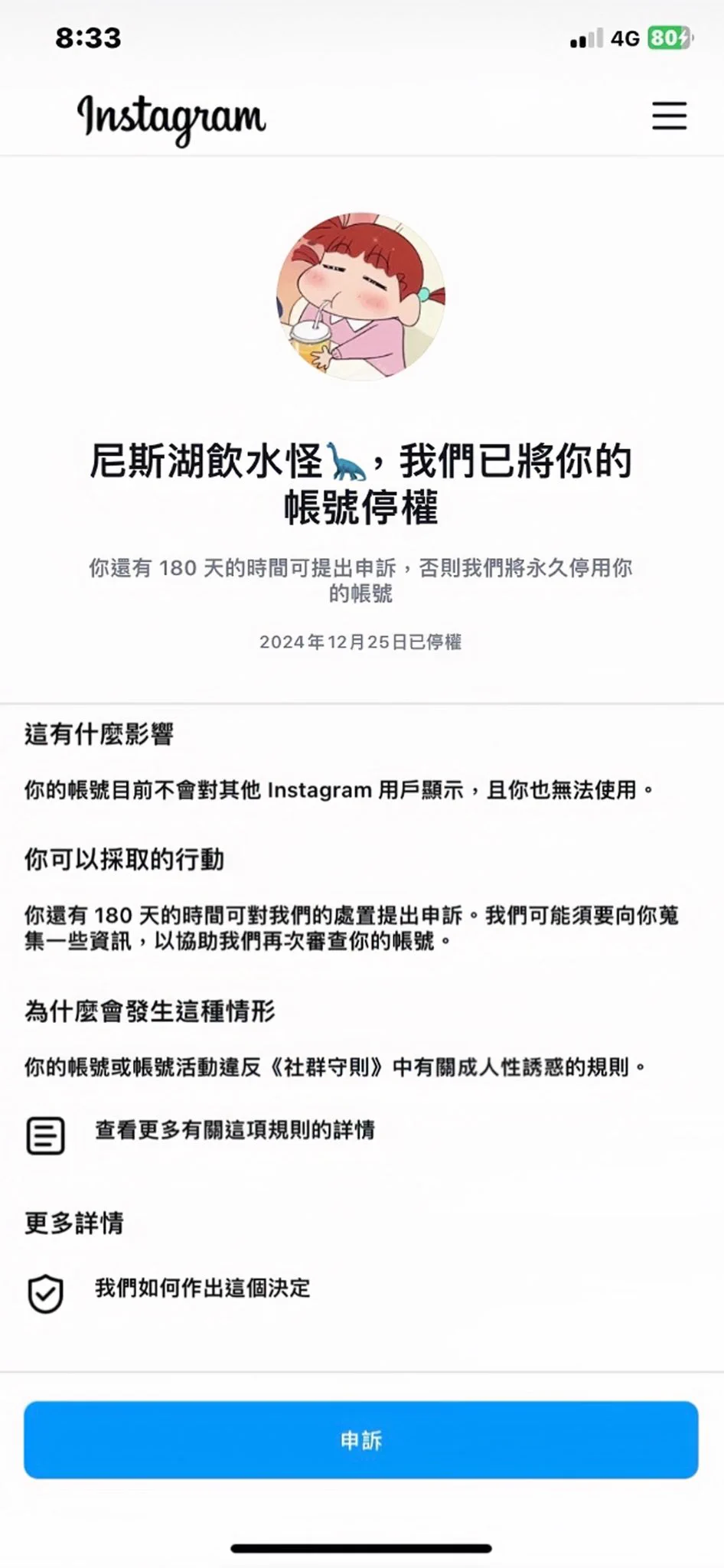Viewport: 724px width, 1568px height.
Task: Open 我們如何作出這個決定
Action: point(202,1288)
